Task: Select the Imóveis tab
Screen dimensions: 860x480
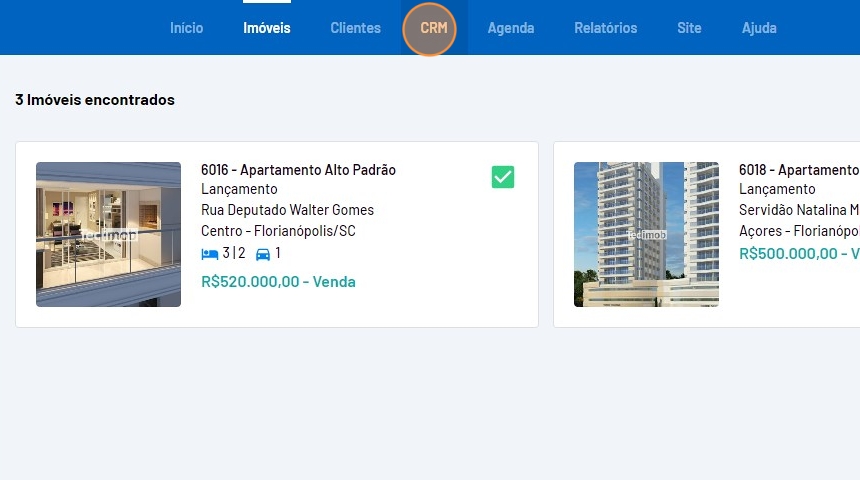Action: [x=267, y=28]
